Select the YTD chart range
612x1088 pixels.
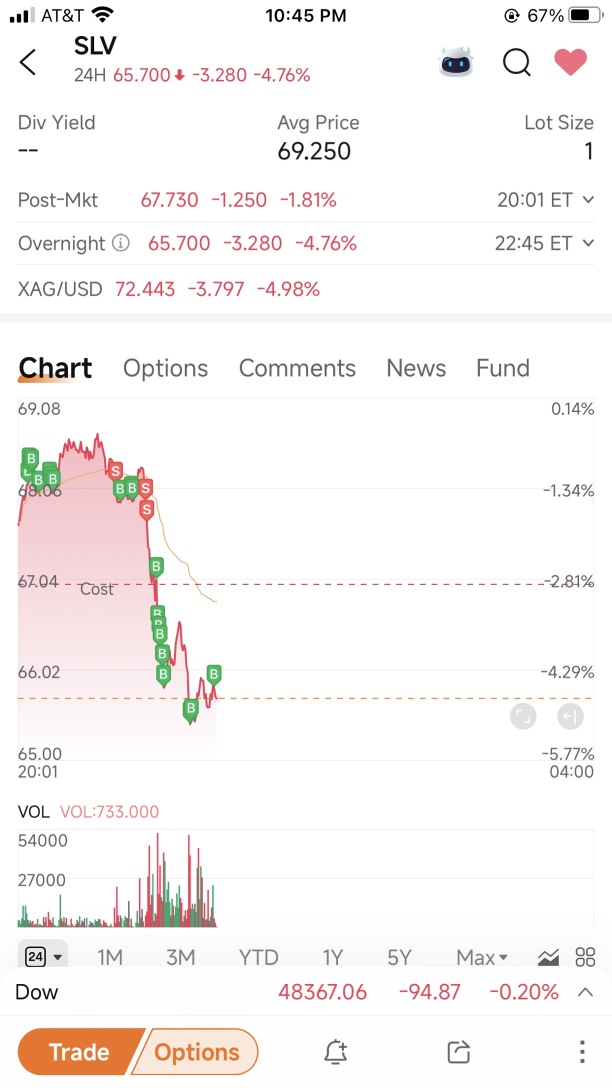(x=258, y=958)
